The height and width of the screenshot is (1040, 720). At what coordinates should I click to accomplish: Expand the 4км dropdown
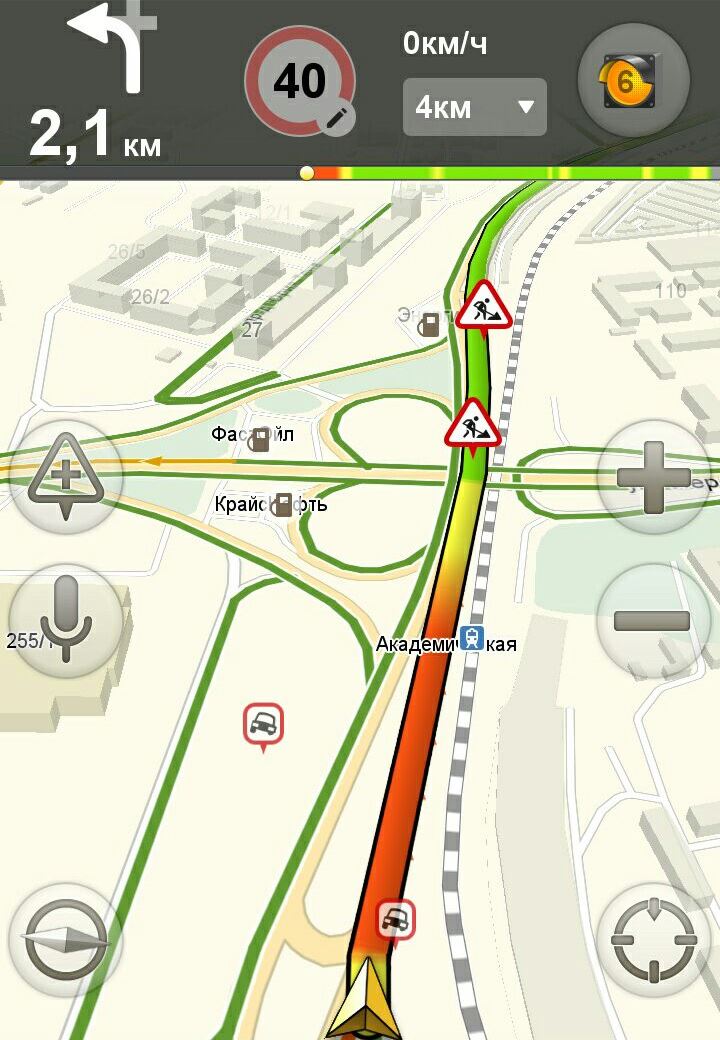474,107
